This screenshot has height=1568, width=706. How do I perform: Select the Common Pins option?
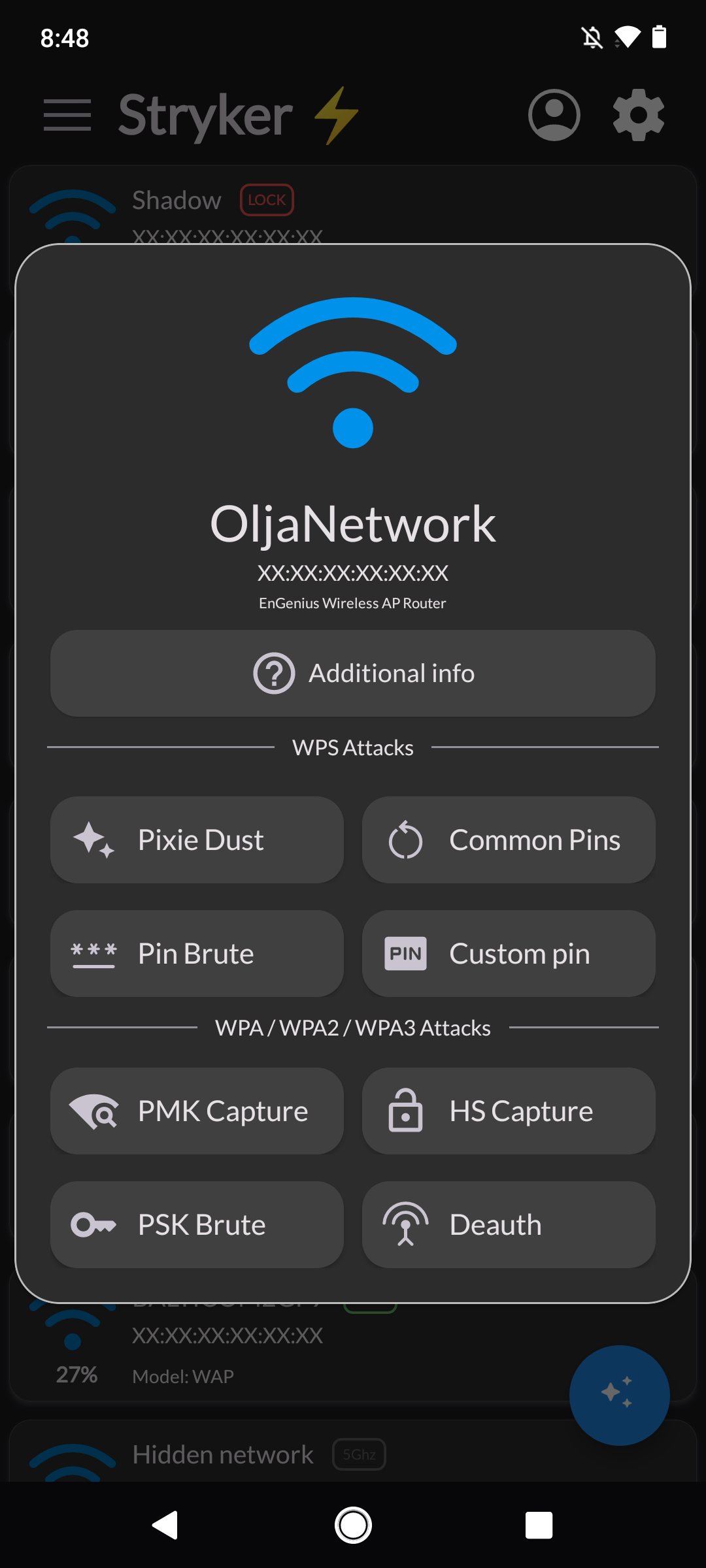coord(509,840)
